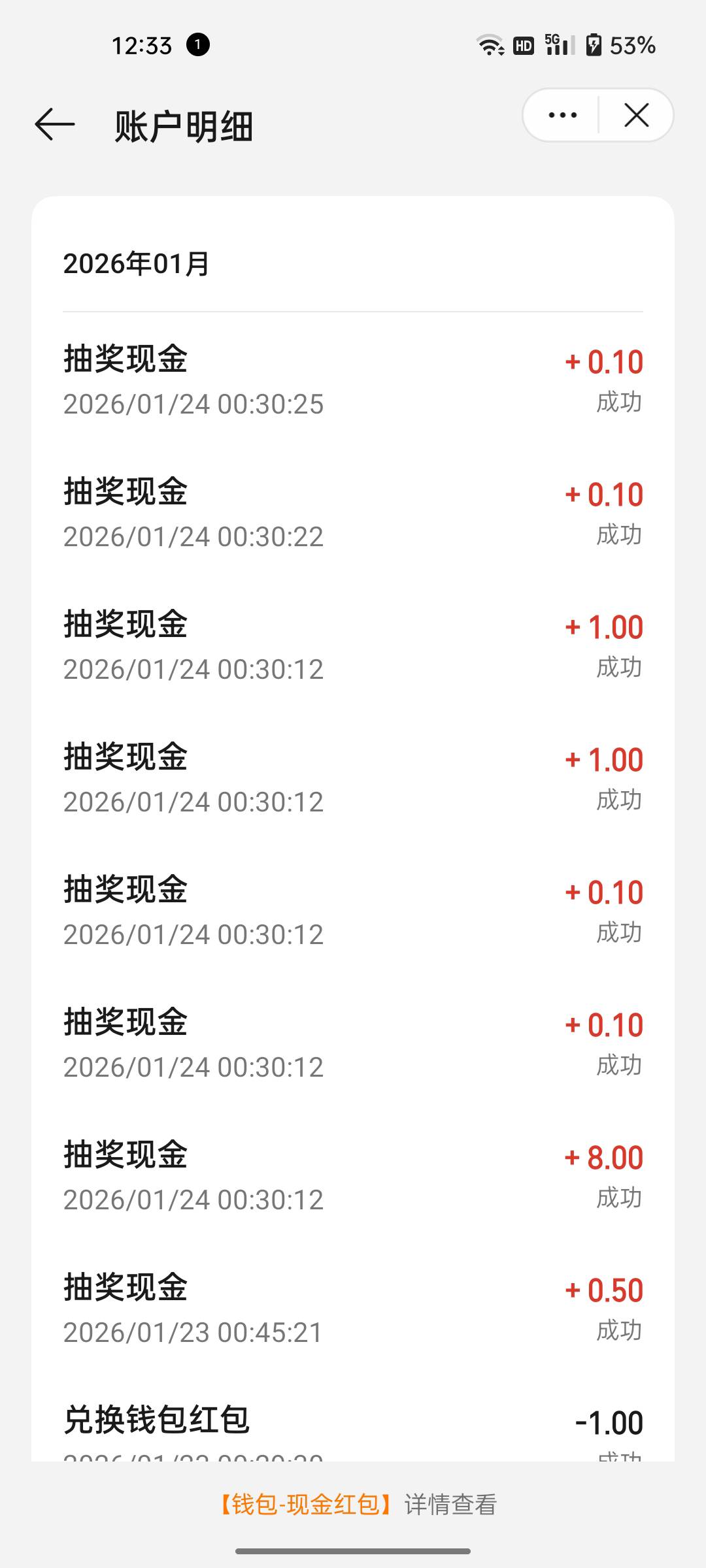Open the 钱包-现金红包 link

[305, 1504]
